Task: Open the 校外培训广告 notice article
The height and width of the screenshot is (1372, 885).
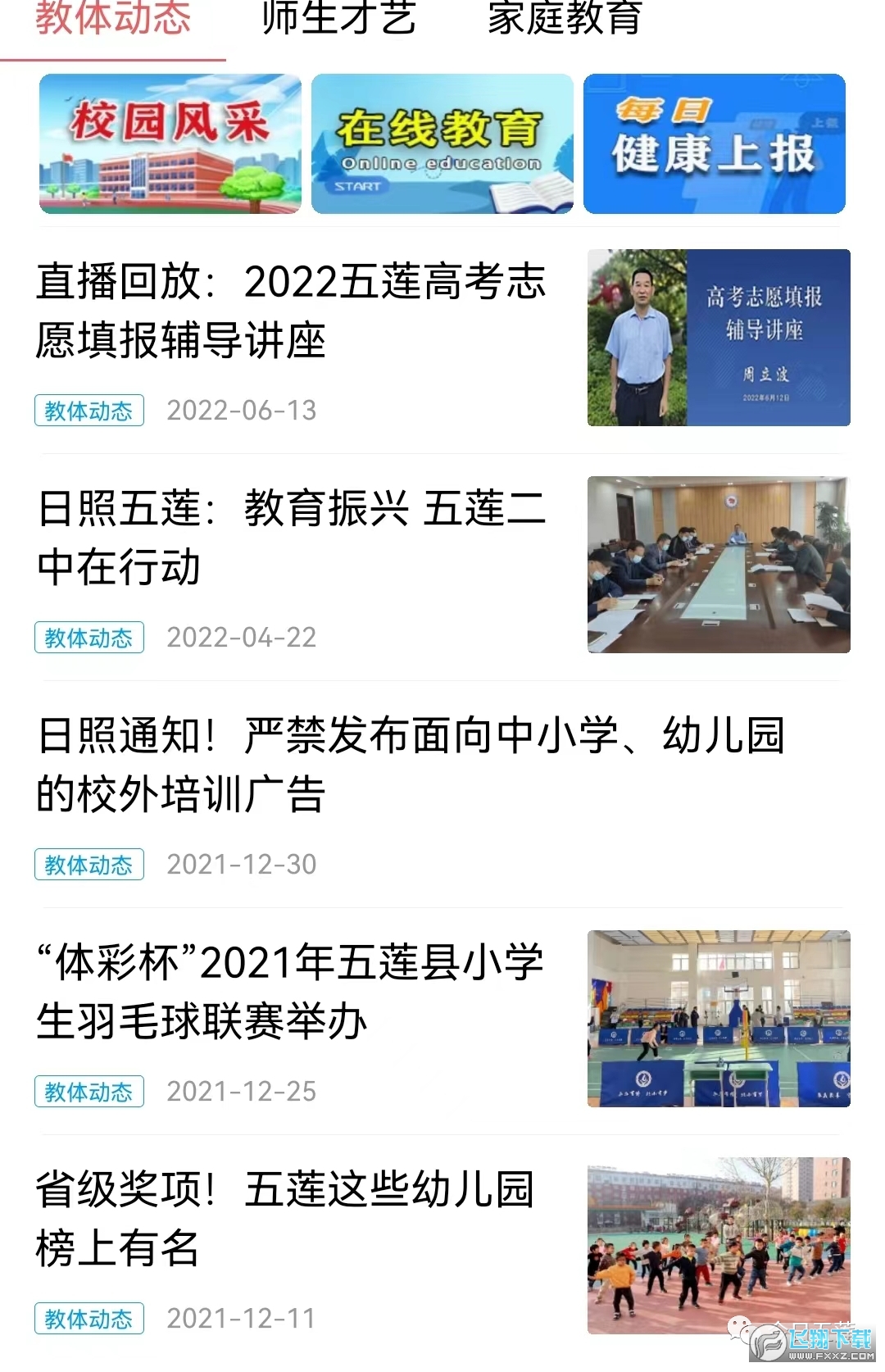Action: click(410, 762)
